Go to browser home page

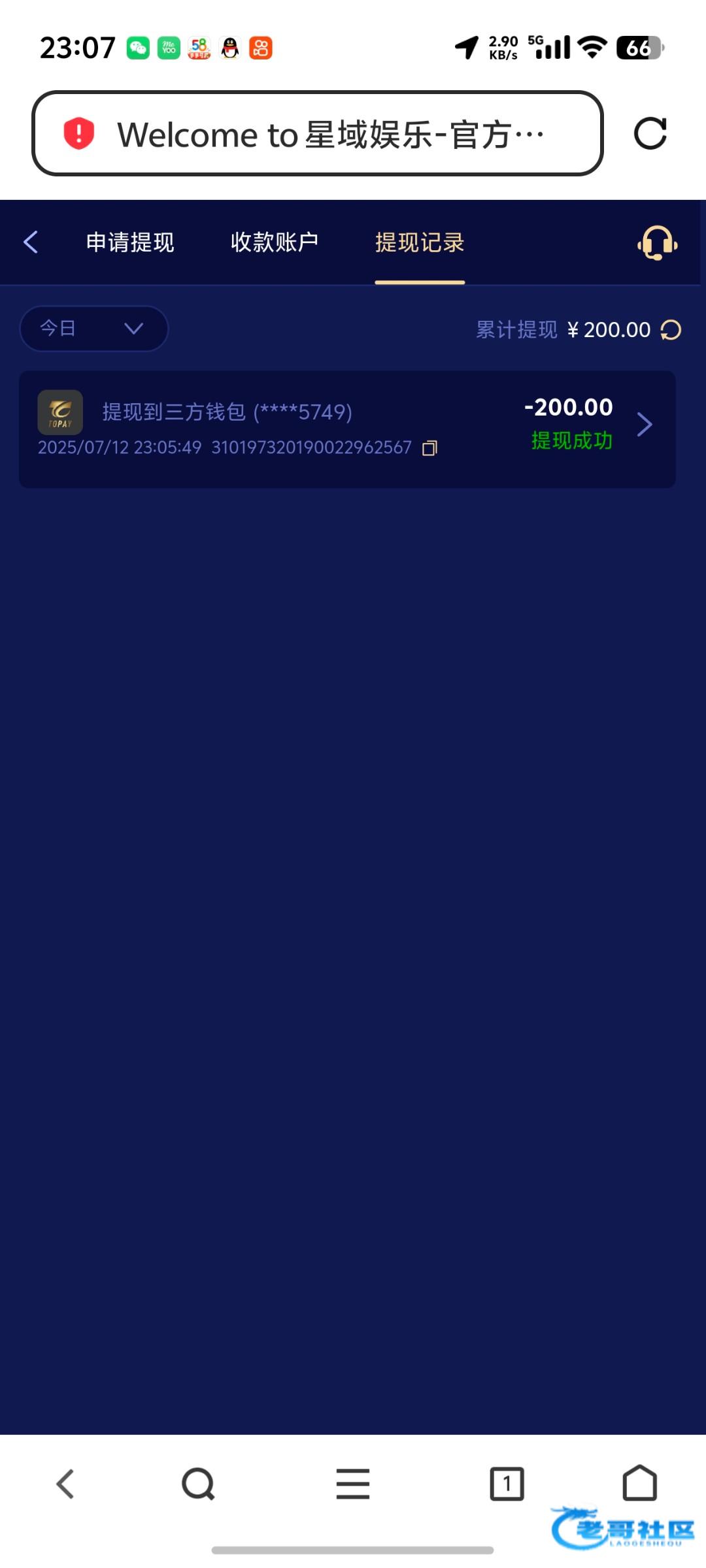(639, 1482)
